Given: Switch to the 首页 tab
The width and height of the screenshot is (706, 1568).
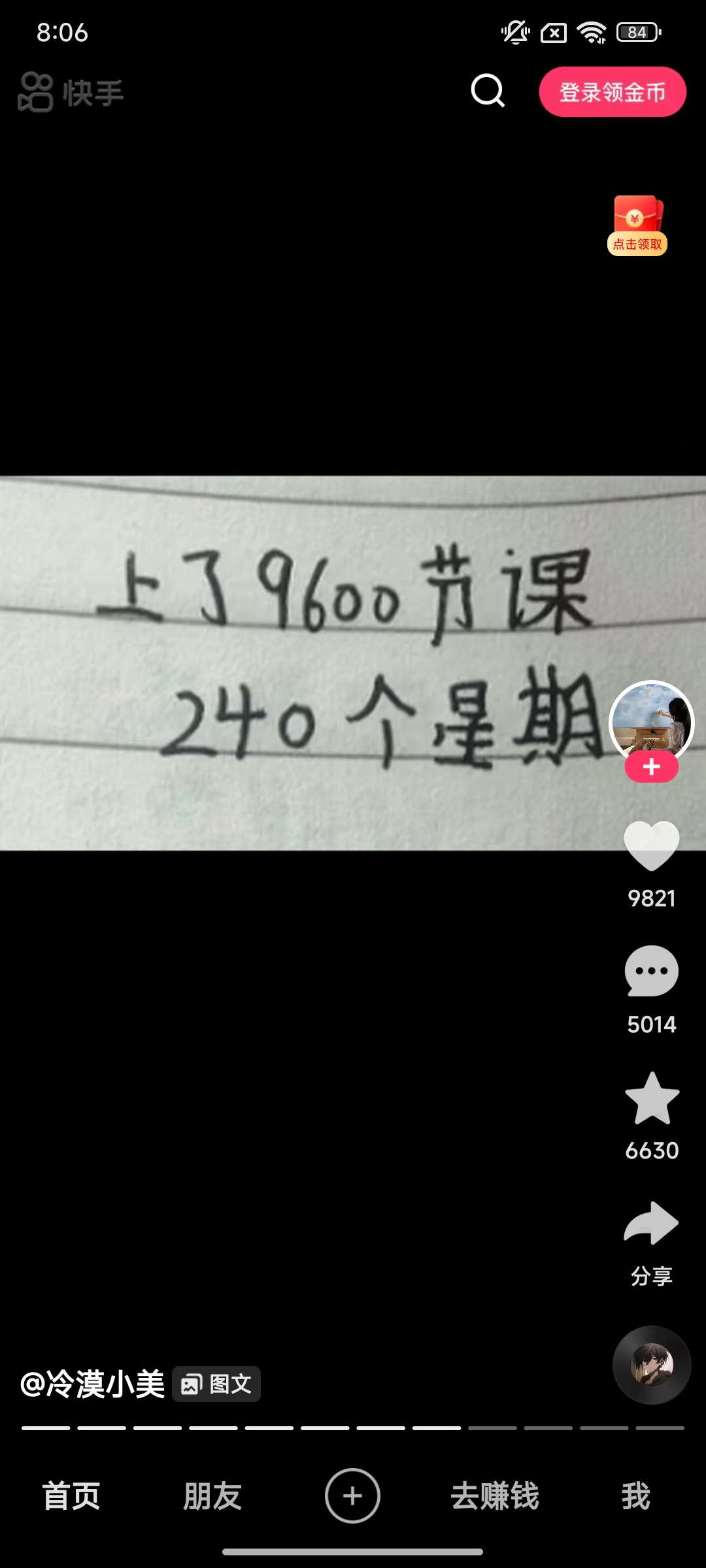Looking at the screenshot, I should [x=71, y=1495].
